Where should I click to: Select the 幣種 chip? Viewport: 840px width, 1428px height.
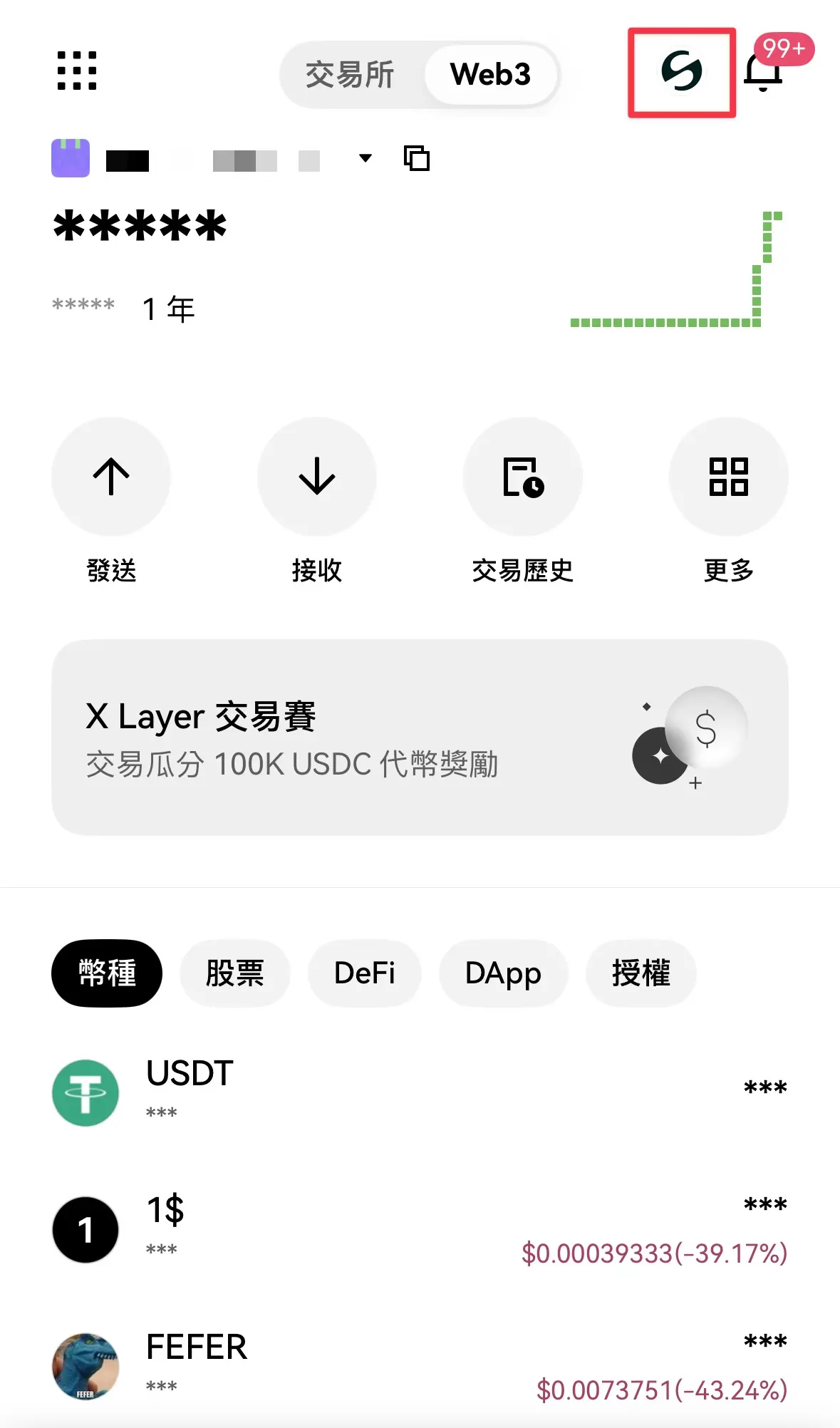[107, 973]
